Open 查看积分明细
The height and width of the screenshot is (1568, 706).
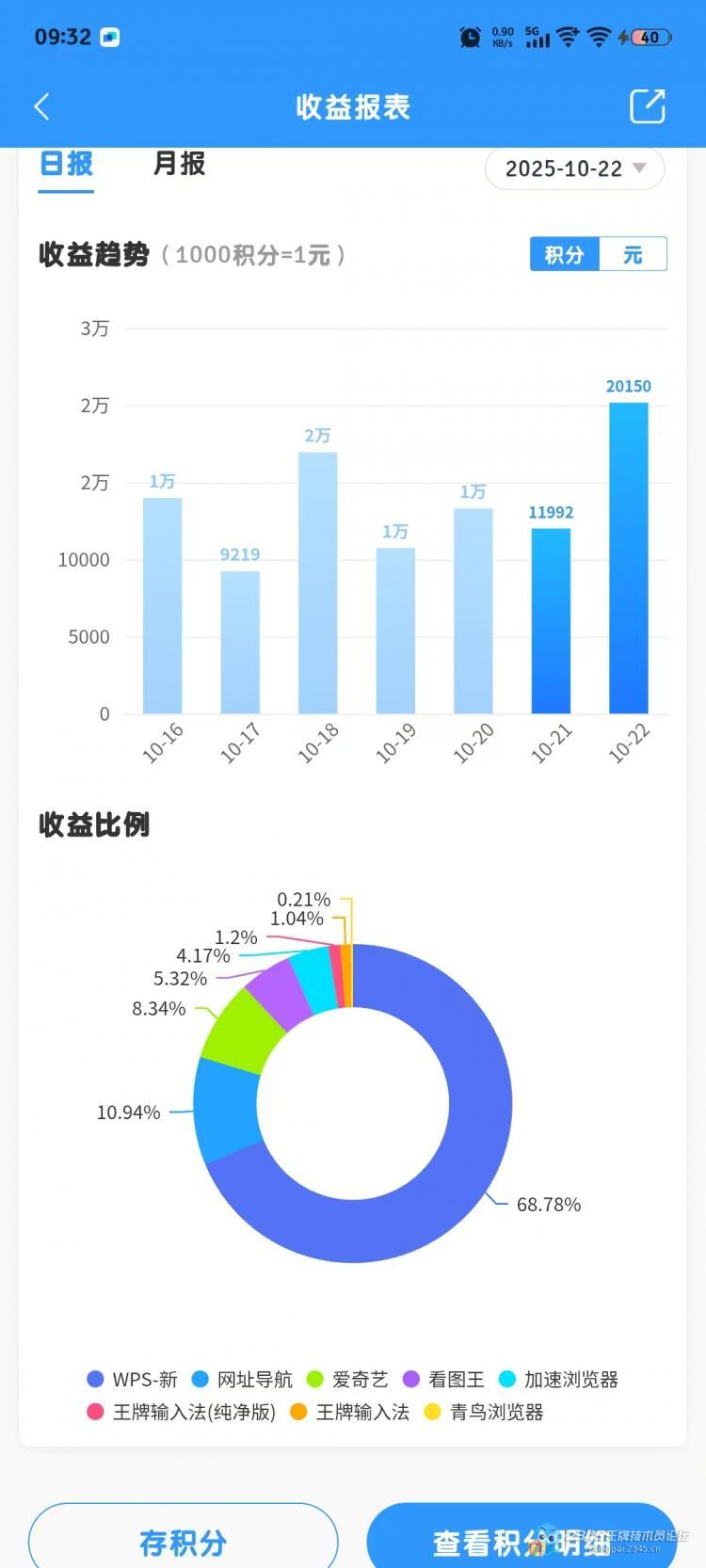pyautogui.click(x=521, y=1542)
